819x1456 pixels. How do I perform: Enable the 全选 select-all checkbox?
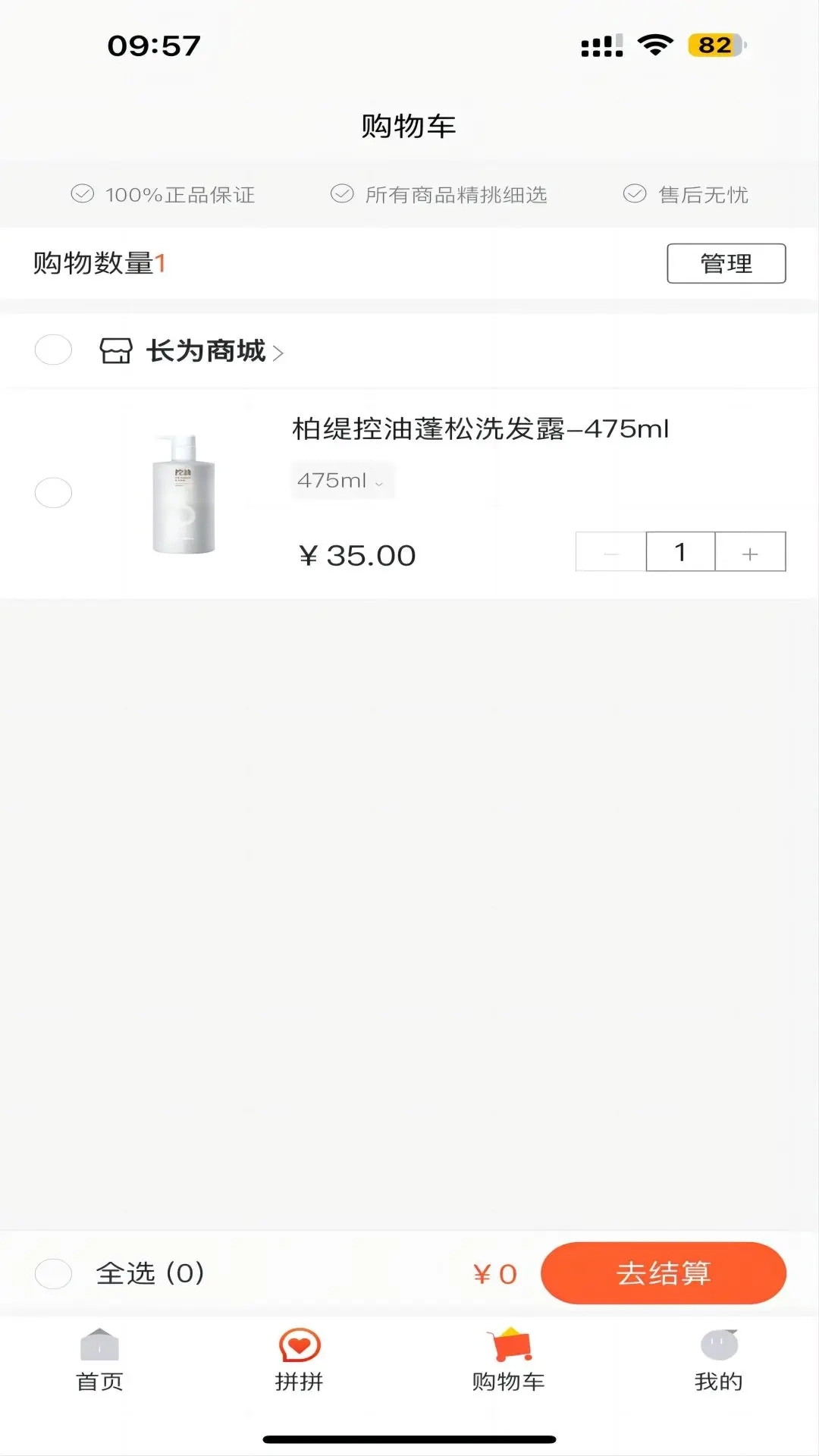[x=53, y=1274]
